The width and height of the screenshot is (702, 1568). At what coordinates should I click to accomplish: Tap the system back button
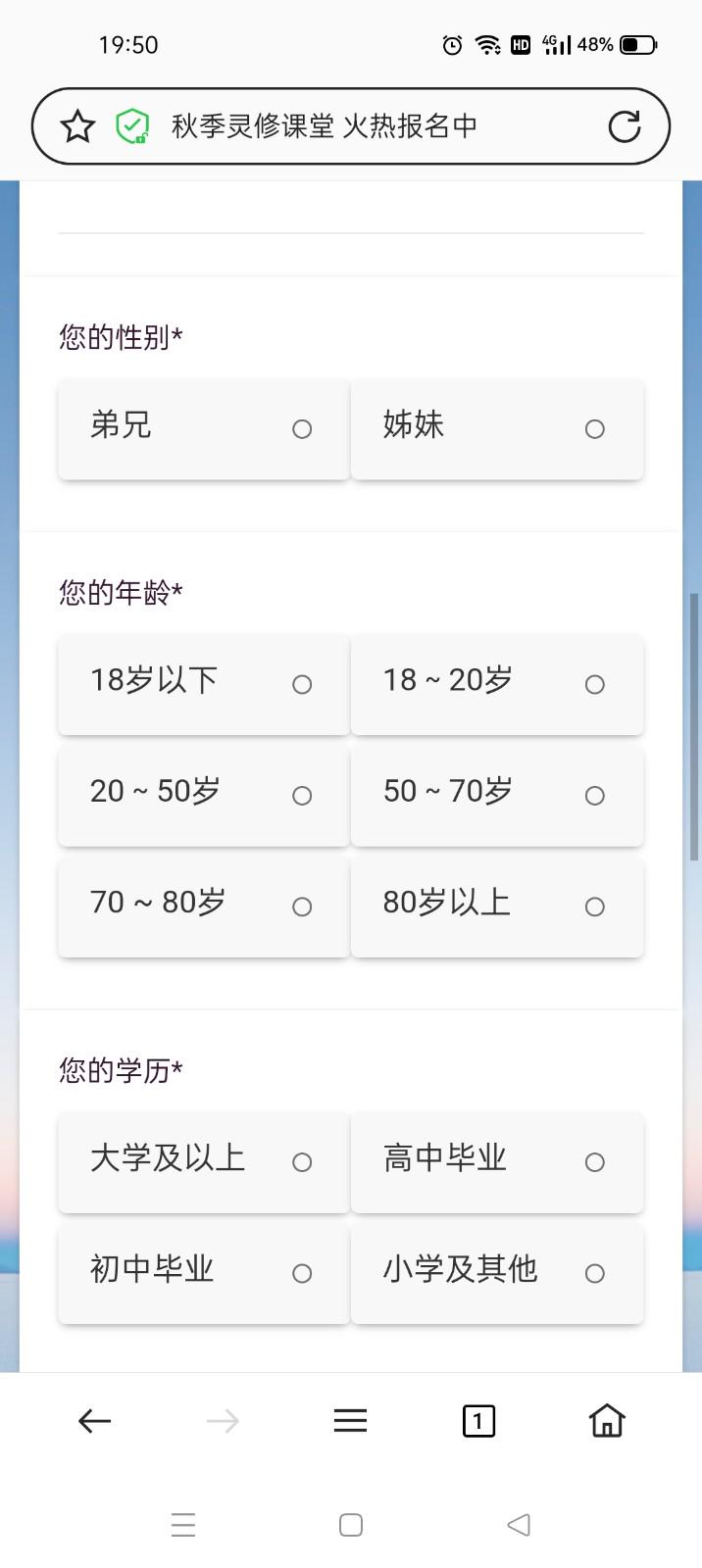tap(519, 1524)
